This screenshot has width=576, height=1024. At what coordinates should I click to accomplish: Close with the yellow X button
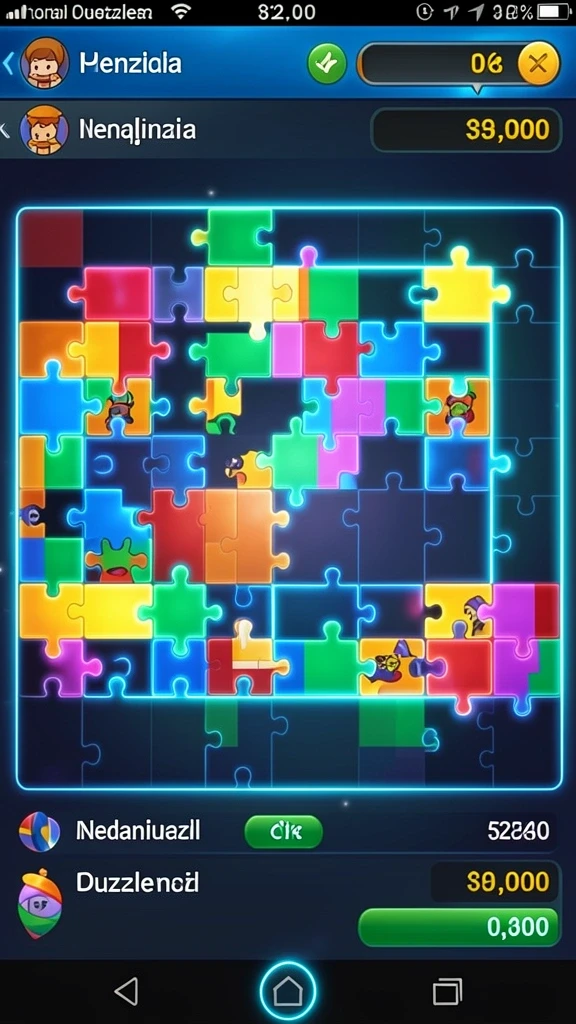coord(539,64)
